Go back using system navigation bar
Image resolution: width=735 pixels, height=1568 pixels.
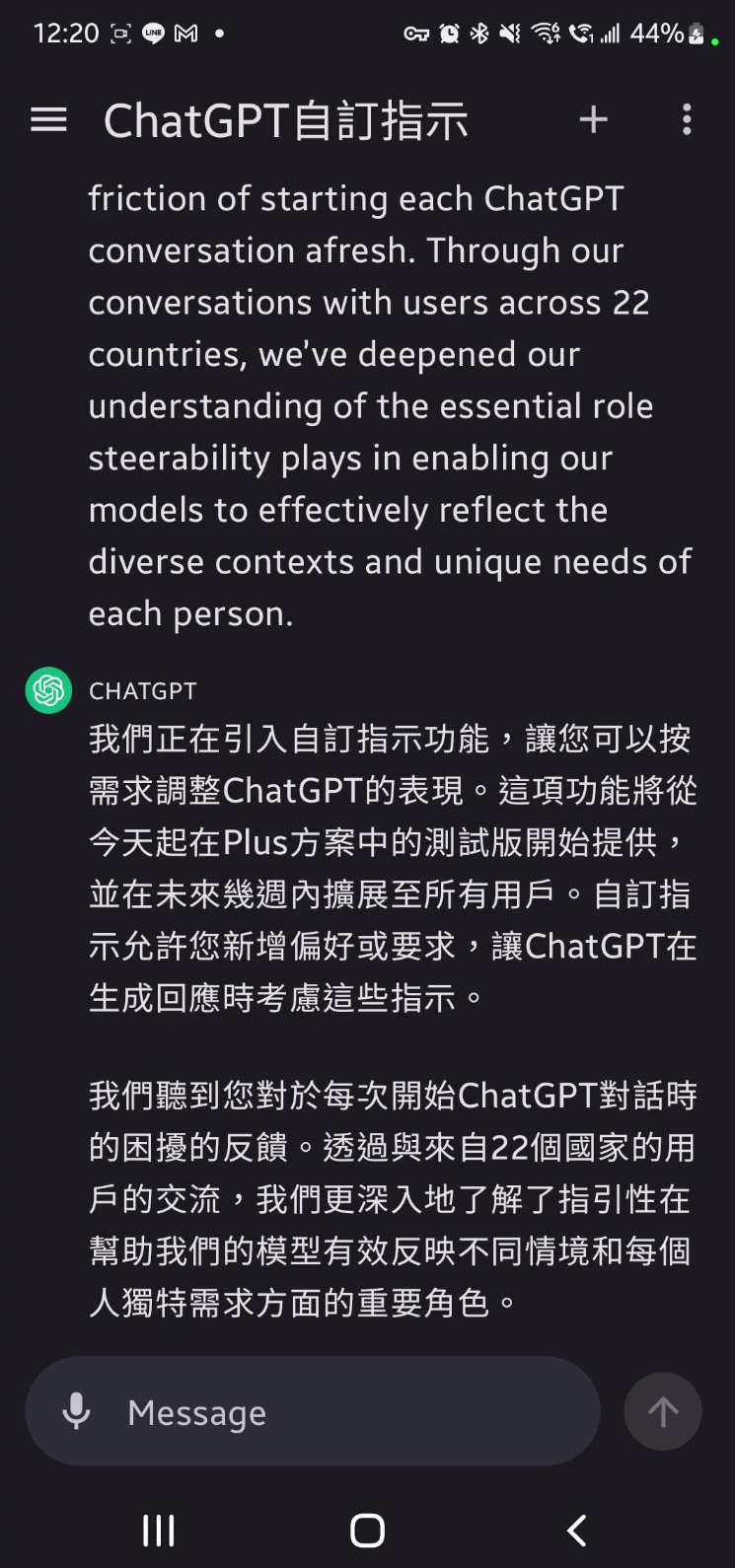click(577, 1531)
